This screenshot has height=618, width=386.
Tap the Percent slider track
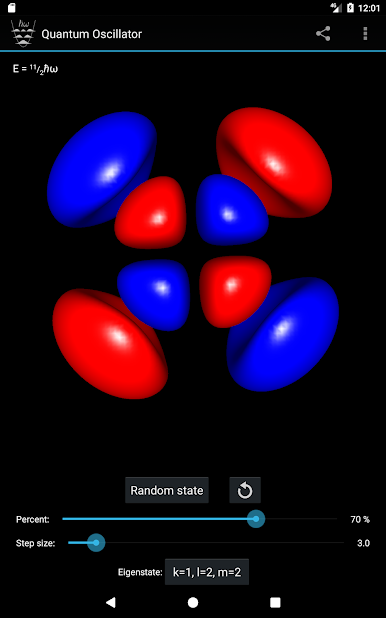(200, 519)
